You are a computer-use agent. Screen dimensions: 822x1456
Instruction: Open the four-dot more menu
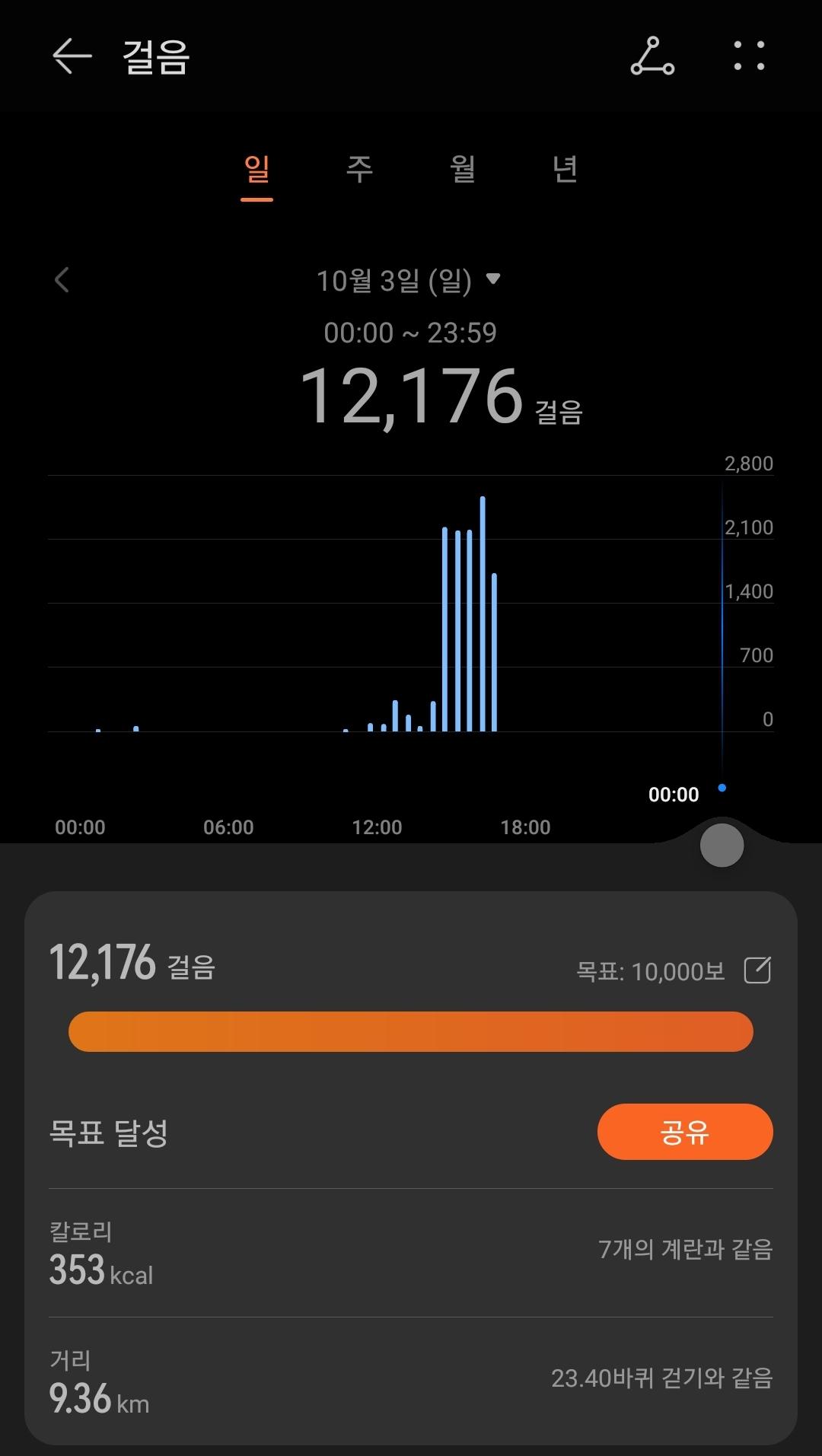tap(749, 57)
